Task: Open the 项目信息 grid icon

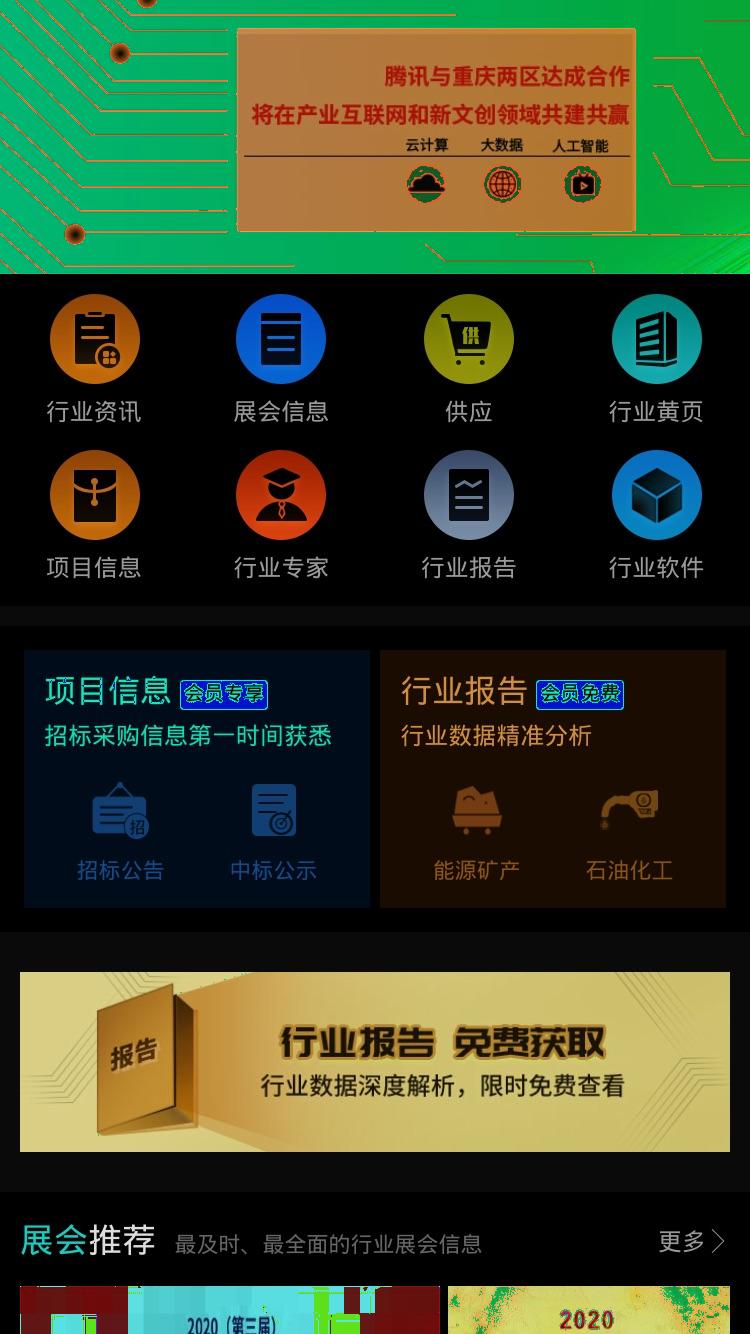Action: 94,515
